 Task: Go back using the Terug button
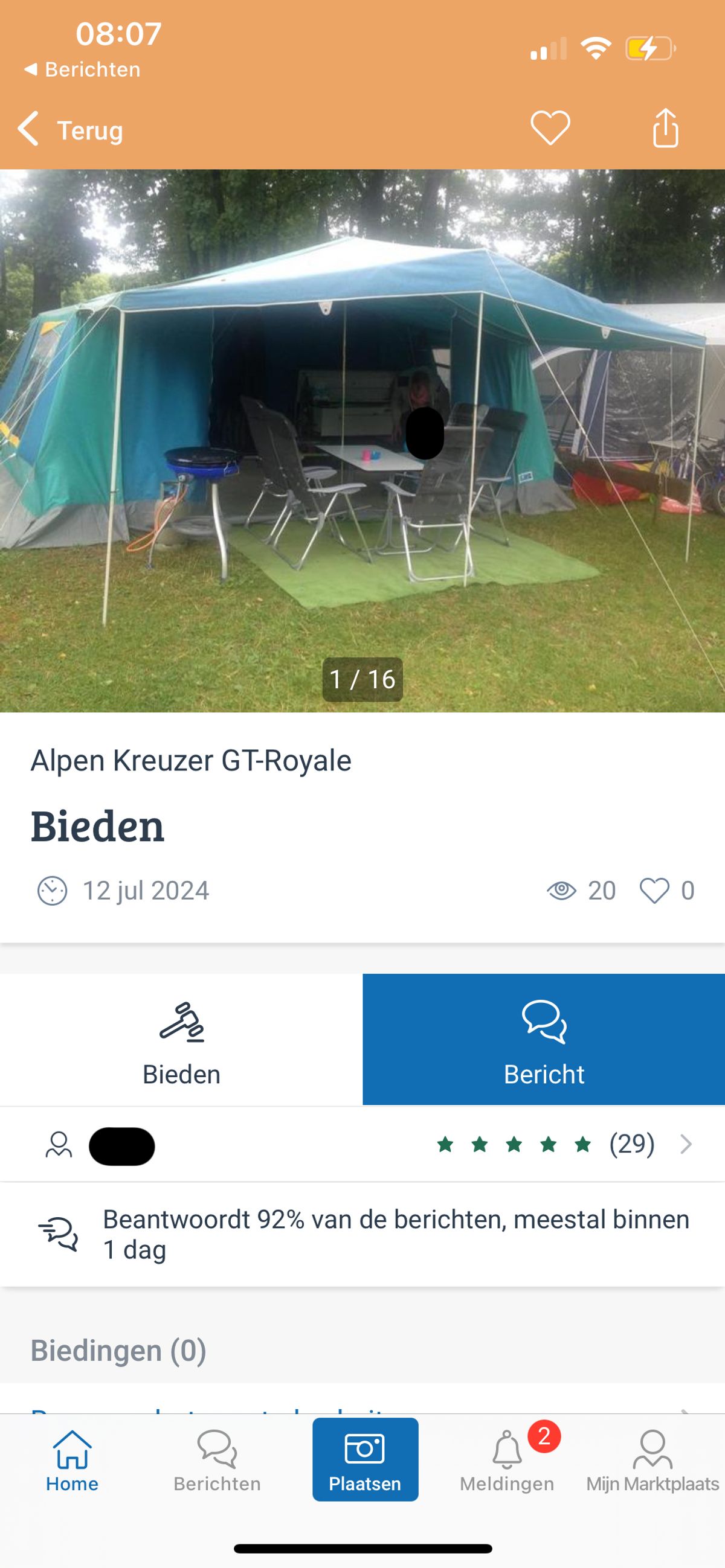tap(71, 130)
